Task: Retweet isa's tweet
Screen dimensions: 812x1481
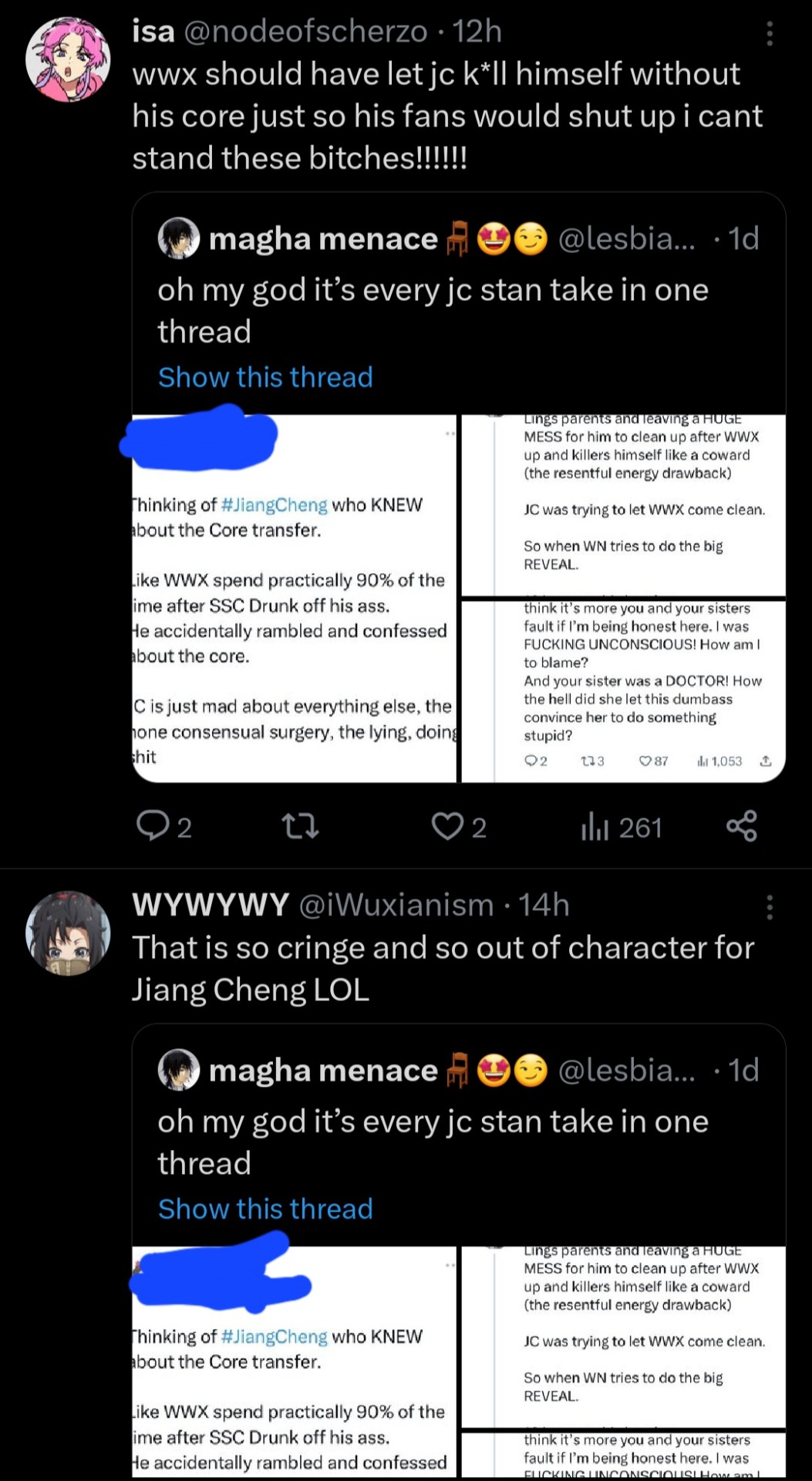Action: [300, 827]
